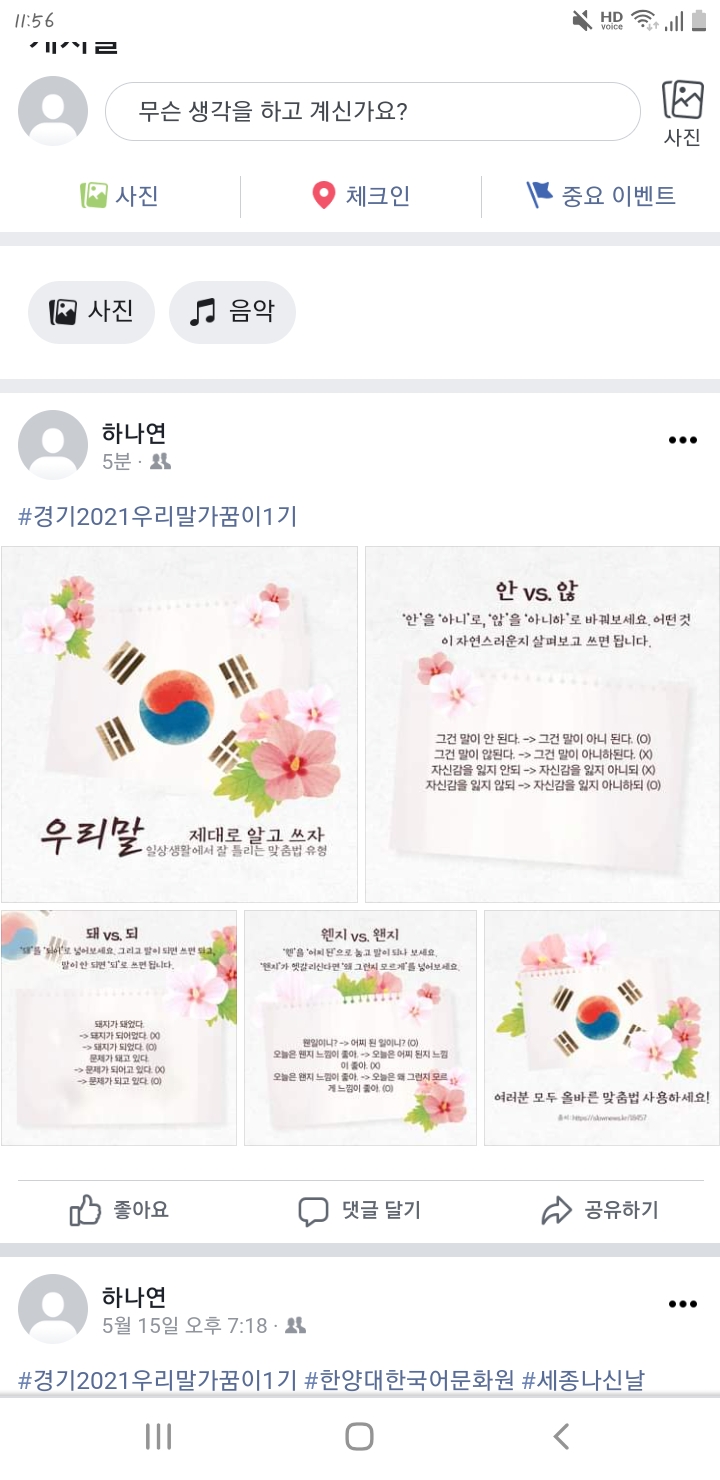View the '웬지 vs. 왠지' image
Viewport: 720px width, 1480px height.
coord(360,1027)
